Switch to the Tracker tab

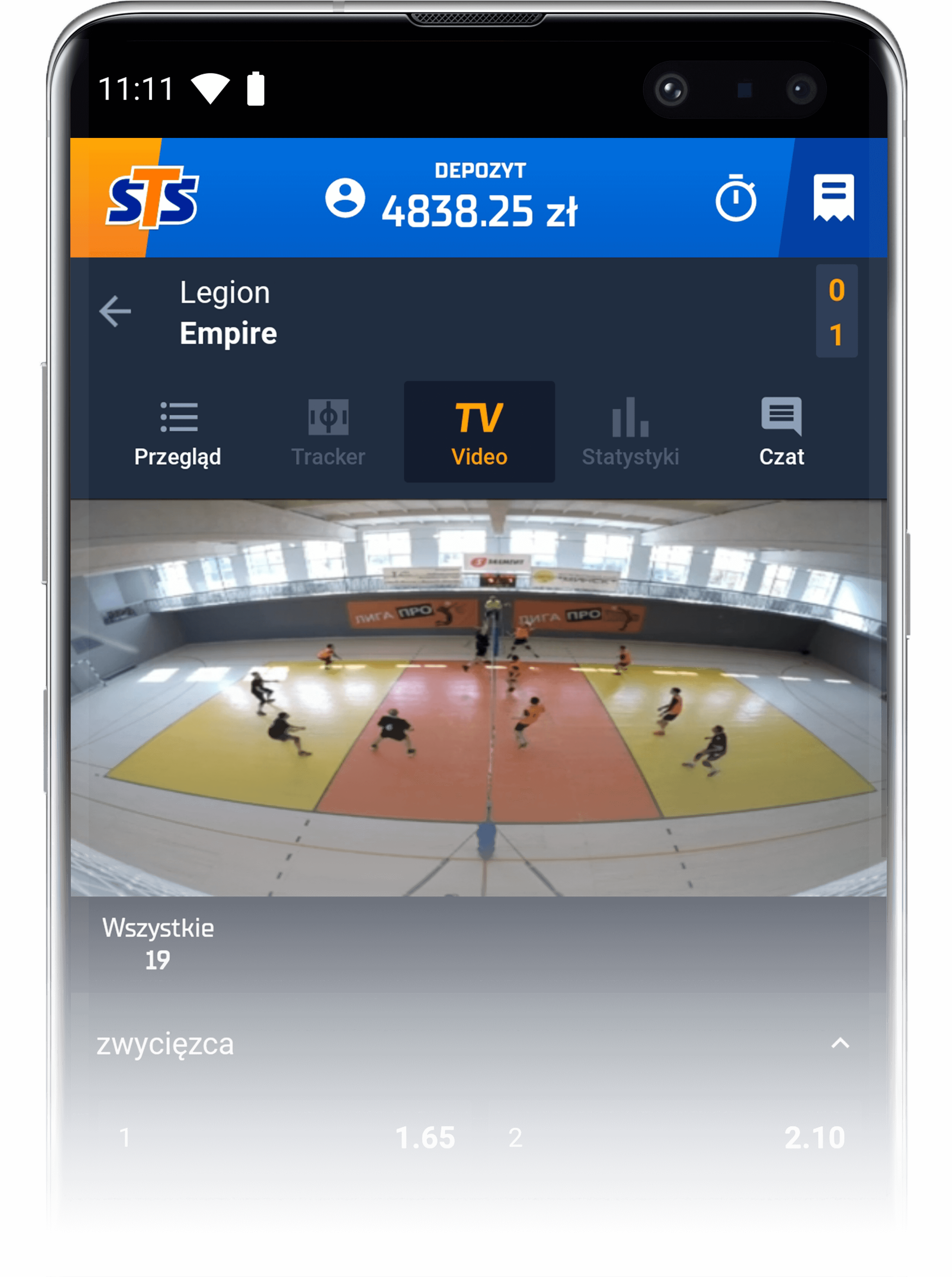(328, 432)
